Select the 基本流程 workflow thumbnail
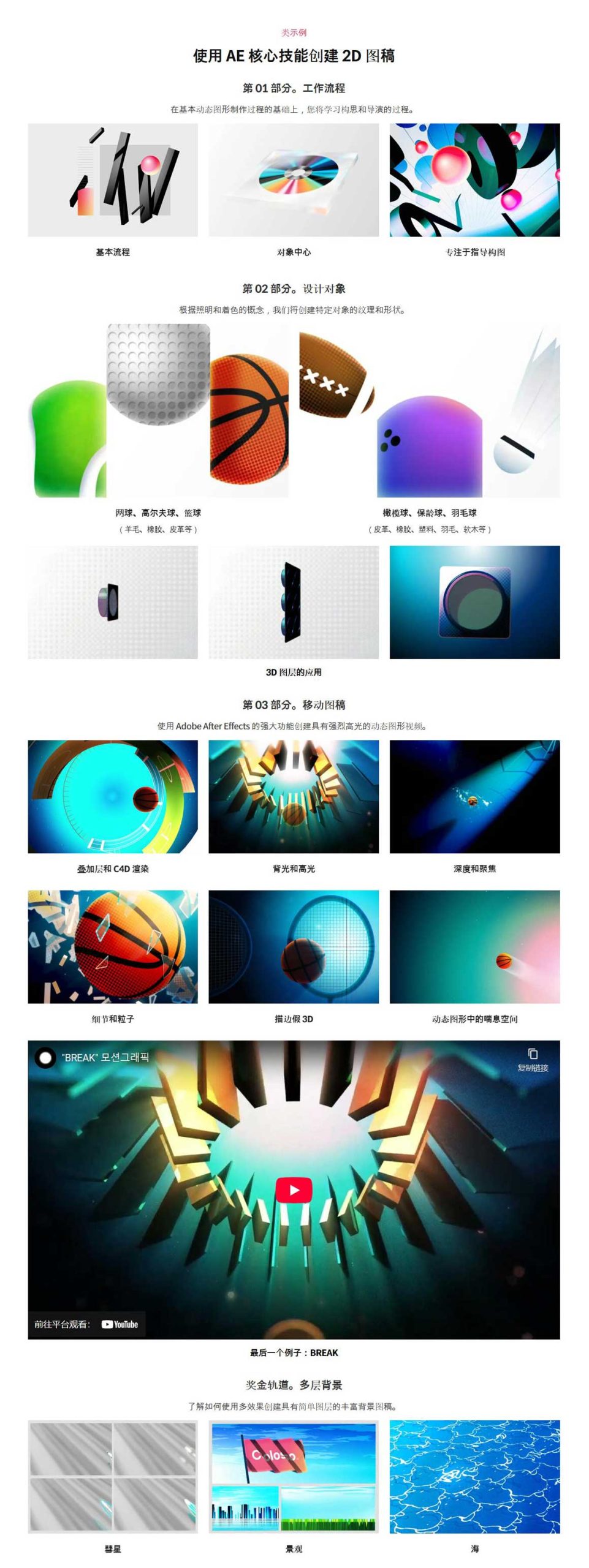The height and width of the screenshot is (1568, 589). [x=113, y=181]
